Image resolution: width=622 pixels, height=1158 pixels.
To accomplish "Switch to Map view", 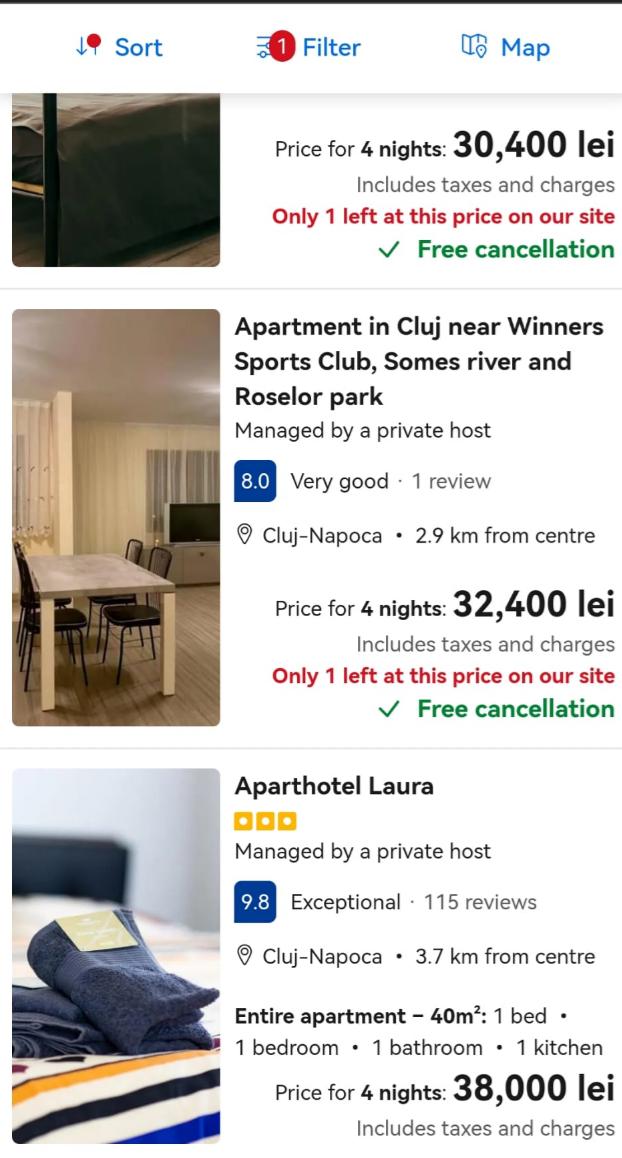I will click(505, 47).
